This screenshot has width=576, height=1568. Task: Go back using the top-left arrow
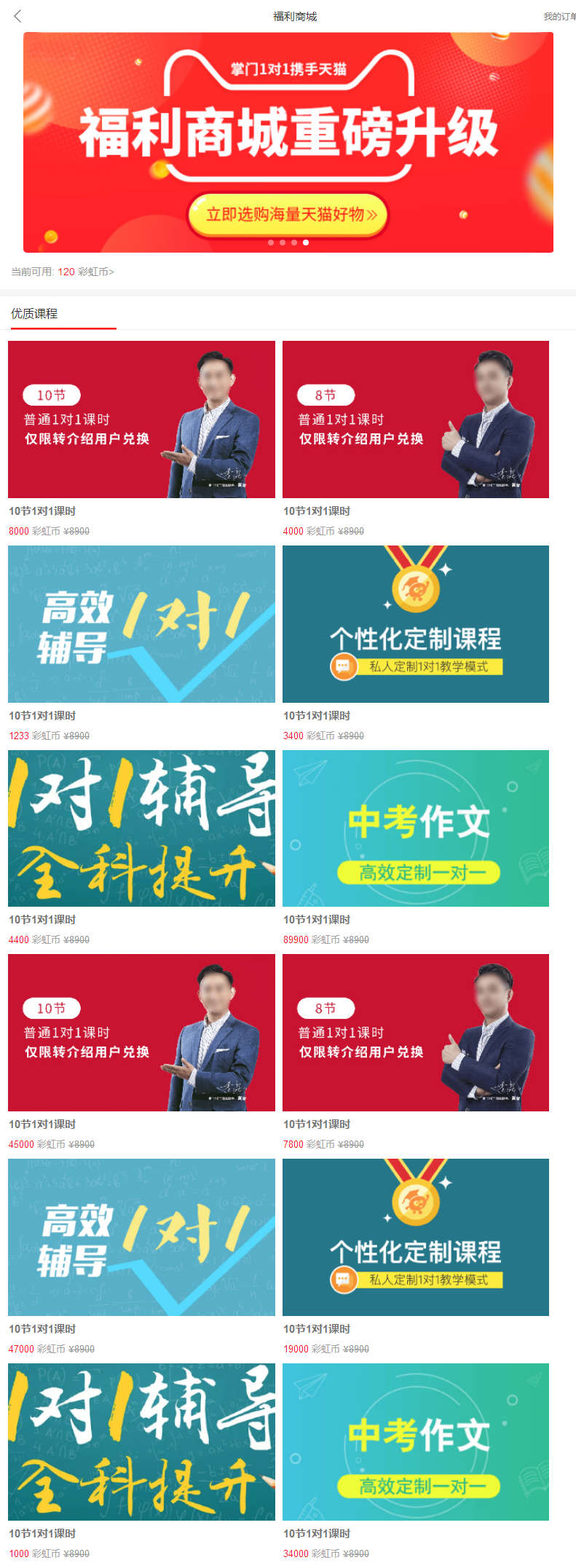[x=17, y=16]
